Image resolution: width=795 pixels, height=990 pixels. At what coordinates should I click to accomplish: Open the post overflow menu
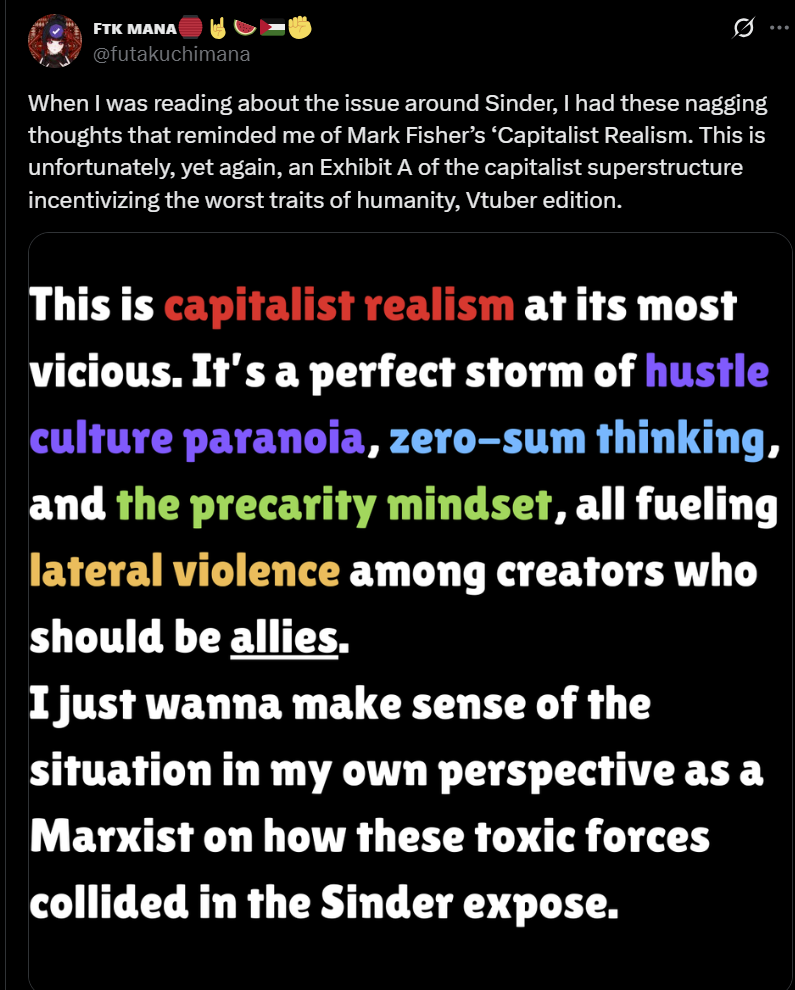[779, 29]
